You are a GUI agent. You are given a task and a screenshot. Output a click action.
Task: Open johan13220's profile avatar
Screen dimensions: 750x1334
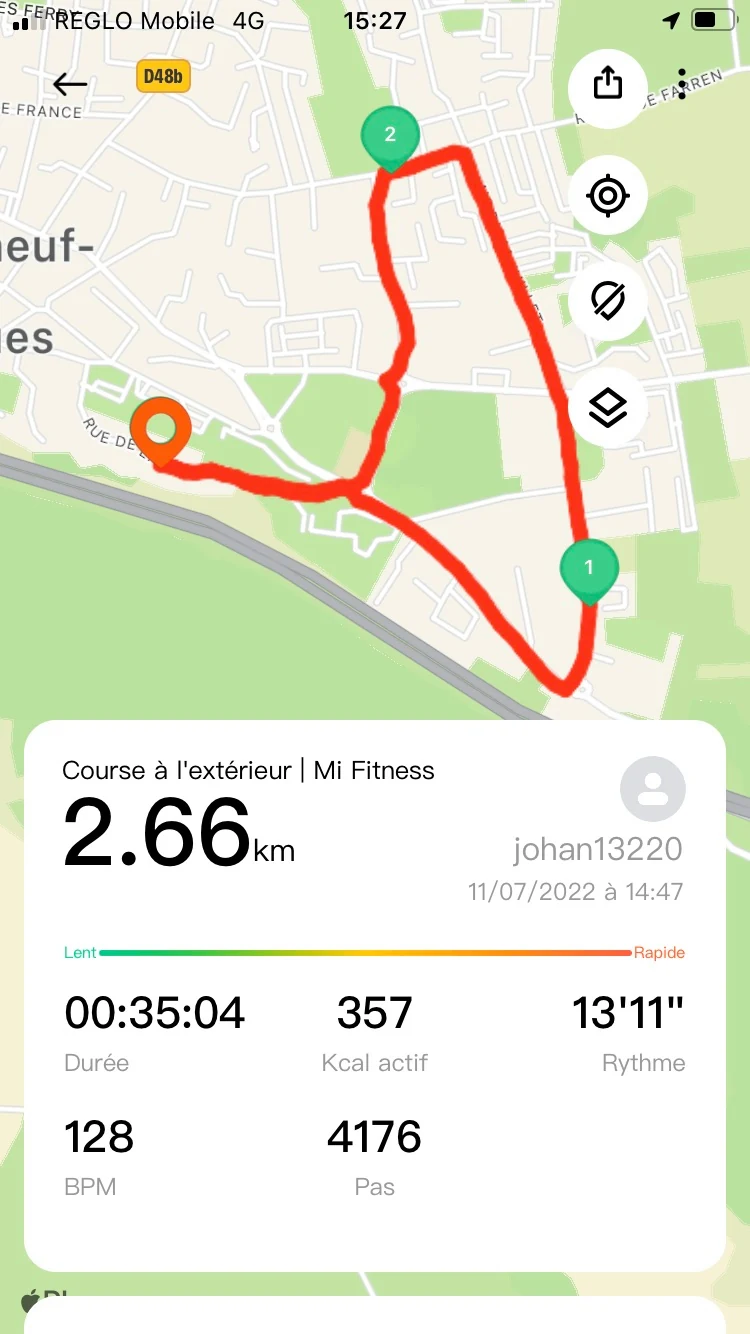point(653,789)
